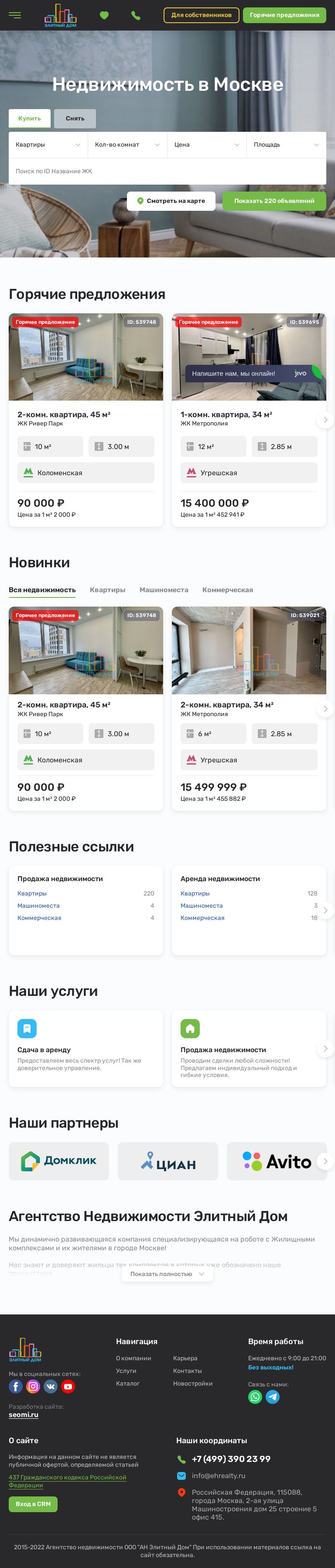335x1568 pixels.
Task: Open Квартиры link under Аренда недвижимости
Action: (195, 894)
